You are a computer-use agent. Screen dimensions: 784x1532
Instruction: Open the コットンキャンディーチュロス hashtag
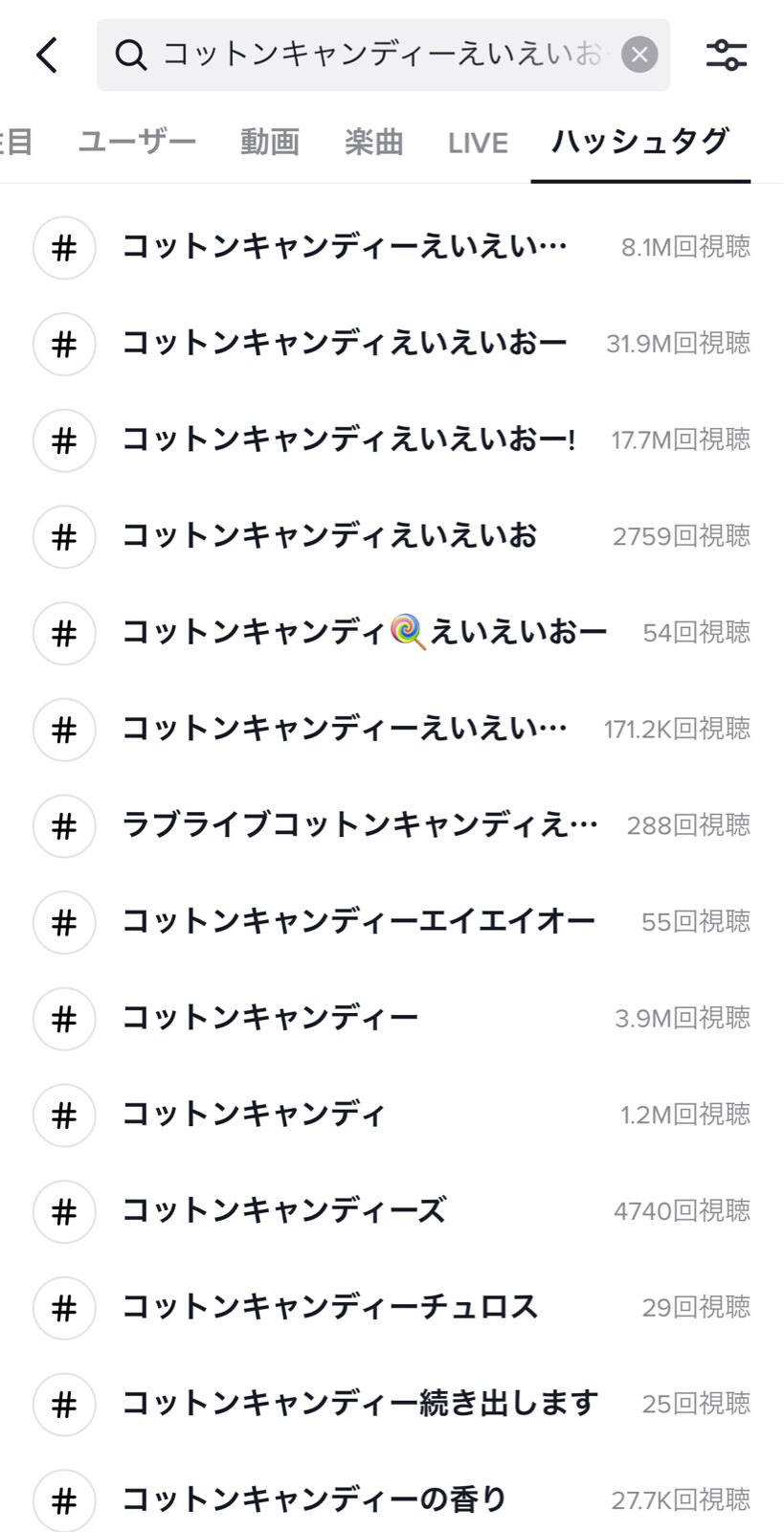click(x=392, y=1307)
